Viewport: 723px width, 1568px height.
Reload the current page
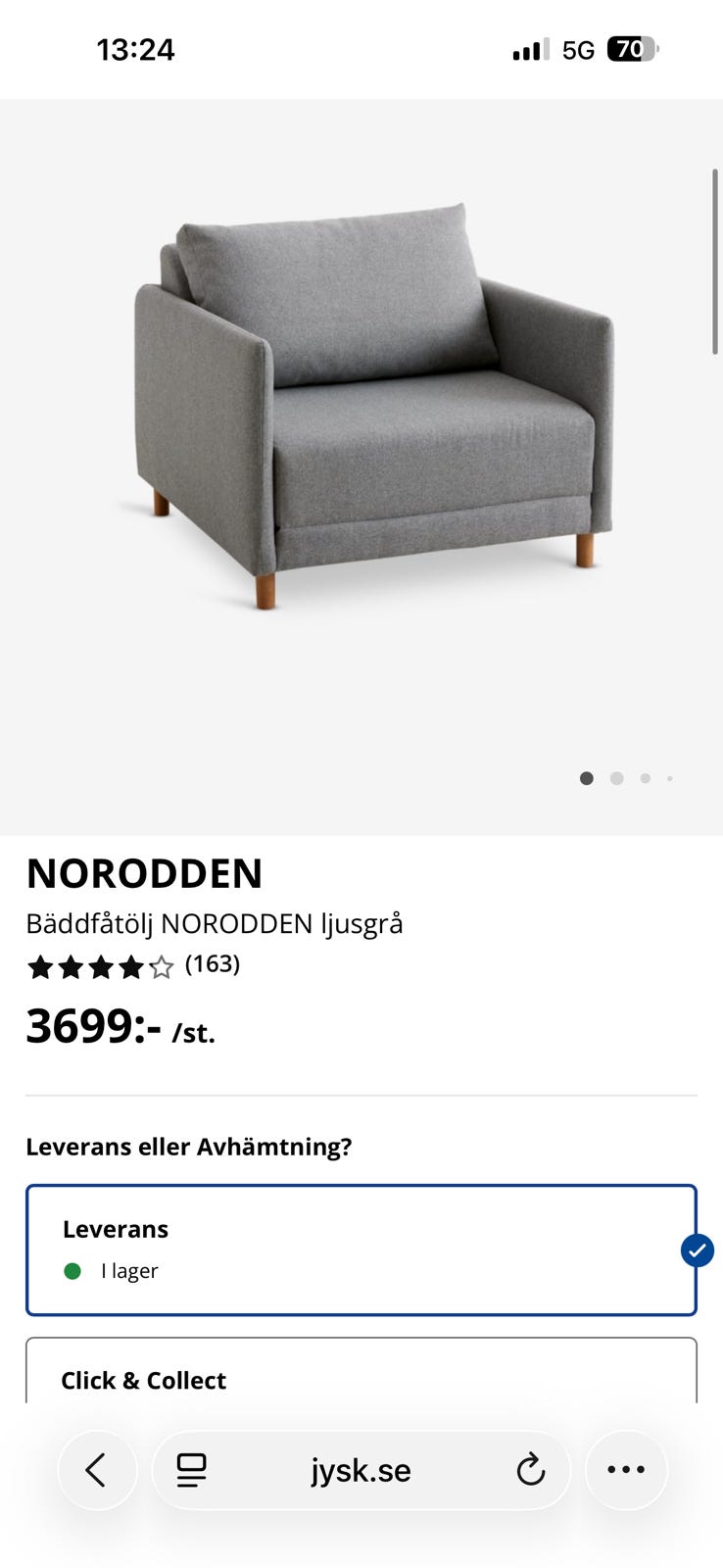coord(530,1469)
